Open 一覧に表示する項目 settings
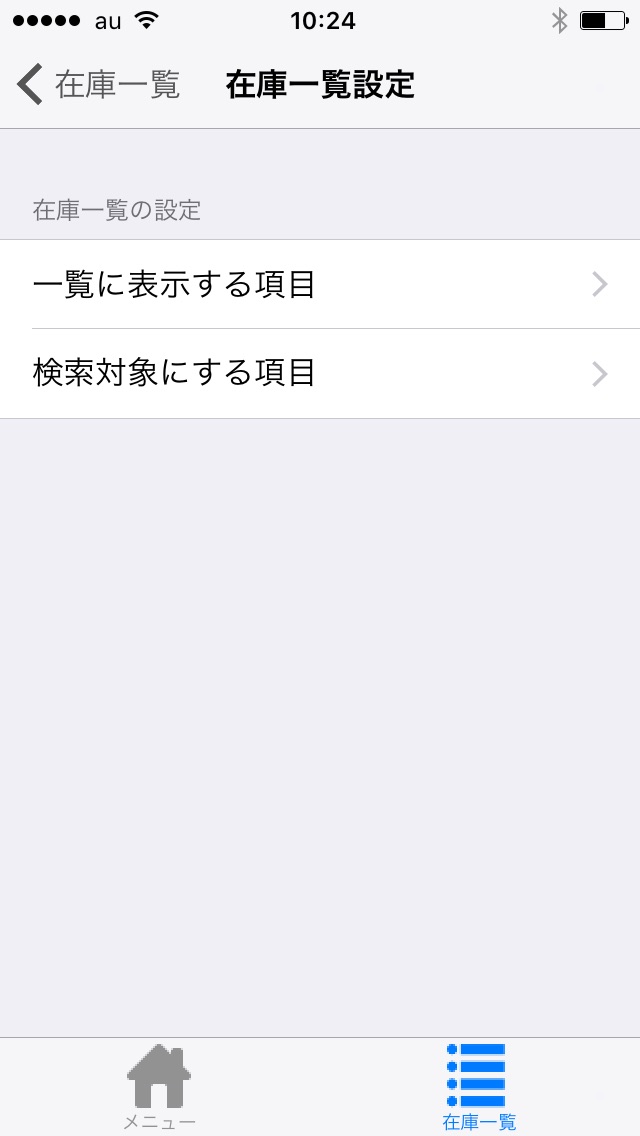The image size is (640, 1136). coord(320,284)
